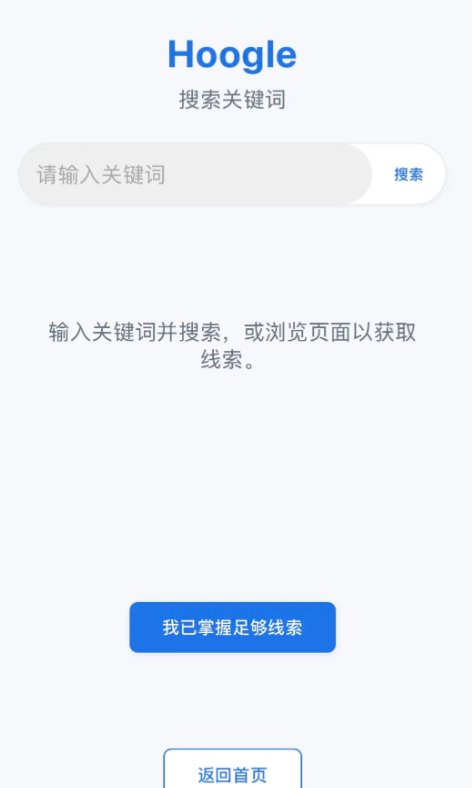The width and height of the screenshot is (472, 788).
Task: Go back via 返回首页 button
Action: (x=232, y=771)
